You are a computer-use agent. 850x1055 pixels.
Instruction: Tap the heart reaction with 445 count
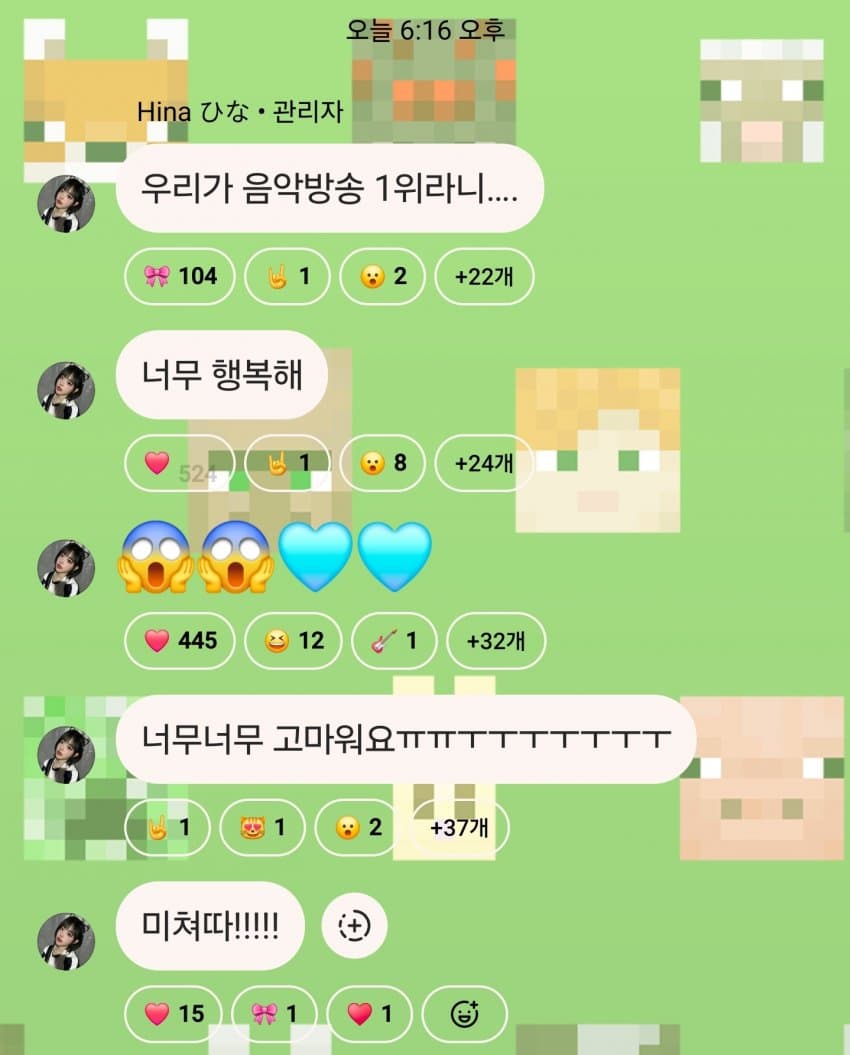point(180,640)
